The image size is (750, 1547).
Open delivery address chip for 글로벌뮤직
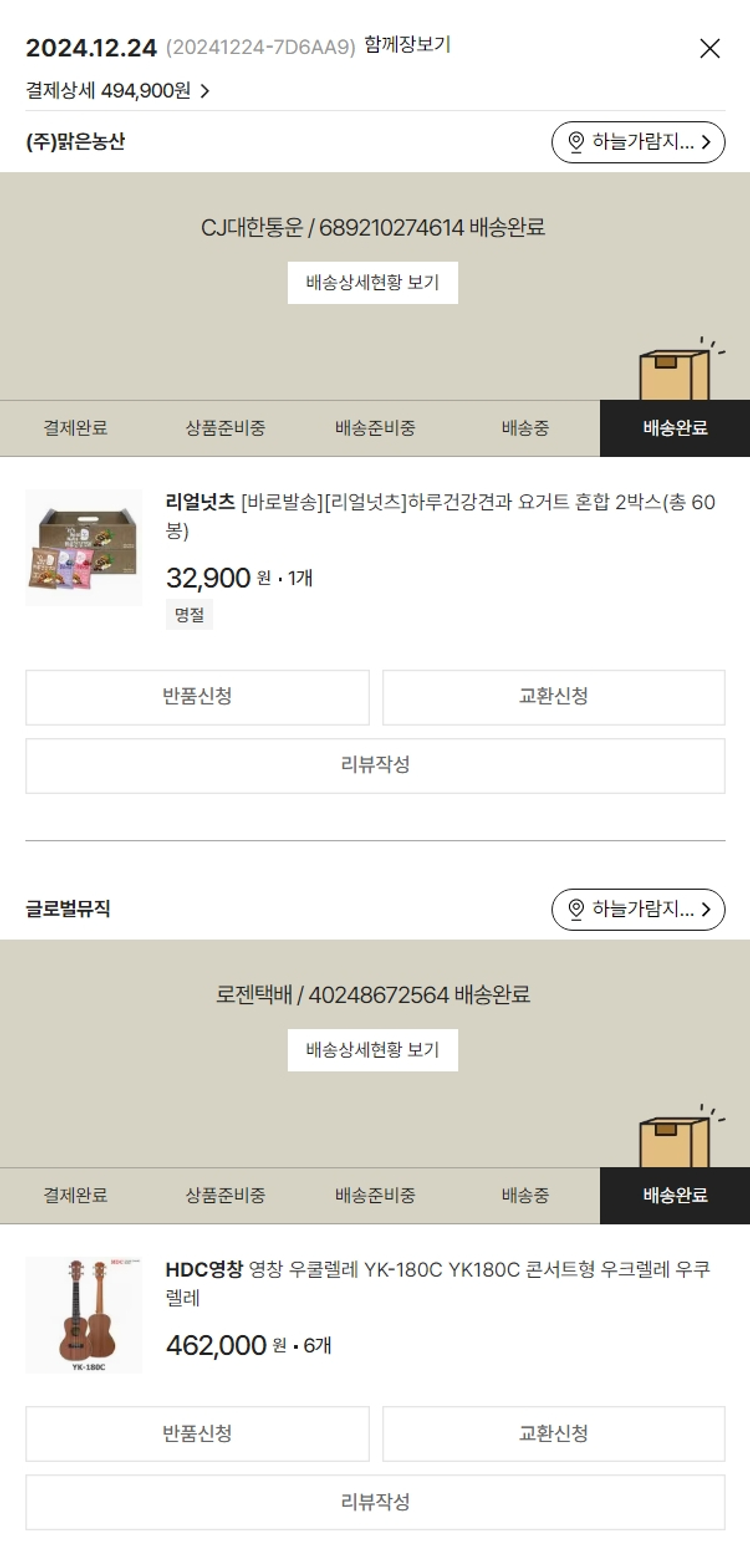638,910
